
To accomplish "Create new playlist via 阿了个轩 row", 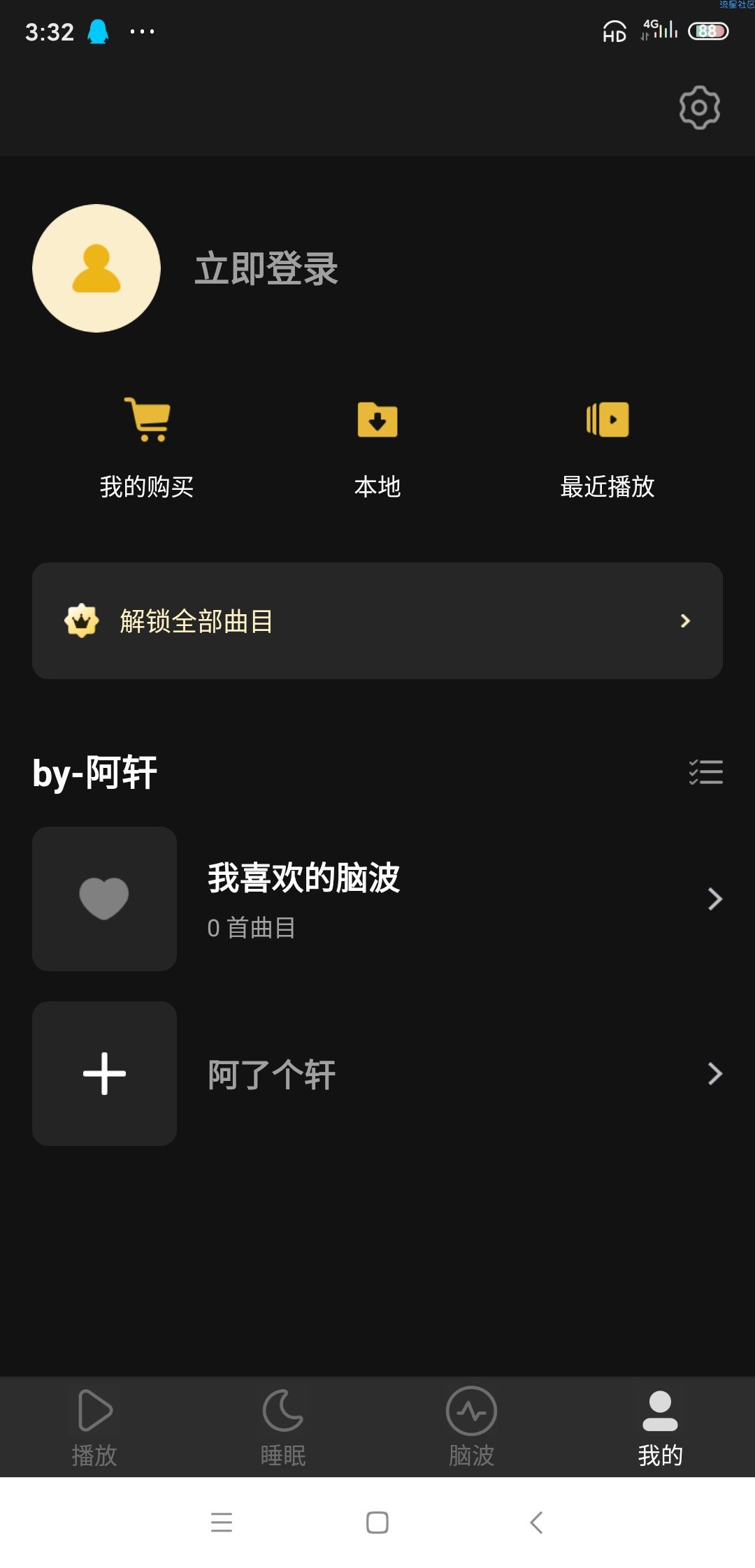I will tap(377, 1073).
